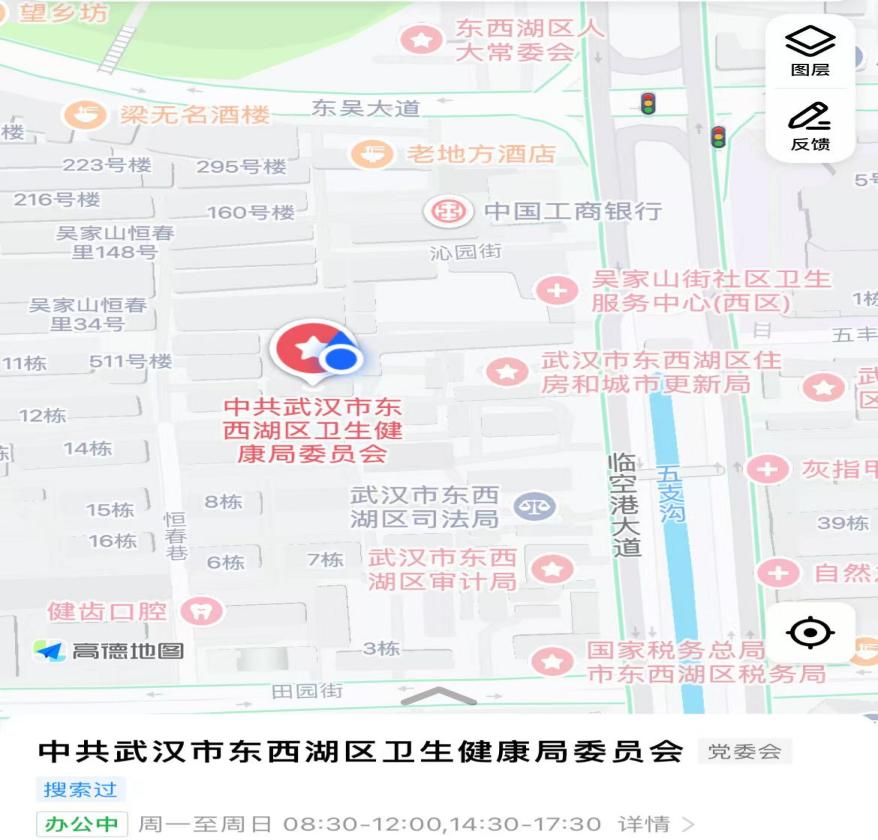Tap the 武汉市东西湖区住房和城市更新局 marker
The height and width of the screenshot is (840, 878).
[x=507, y=372]
